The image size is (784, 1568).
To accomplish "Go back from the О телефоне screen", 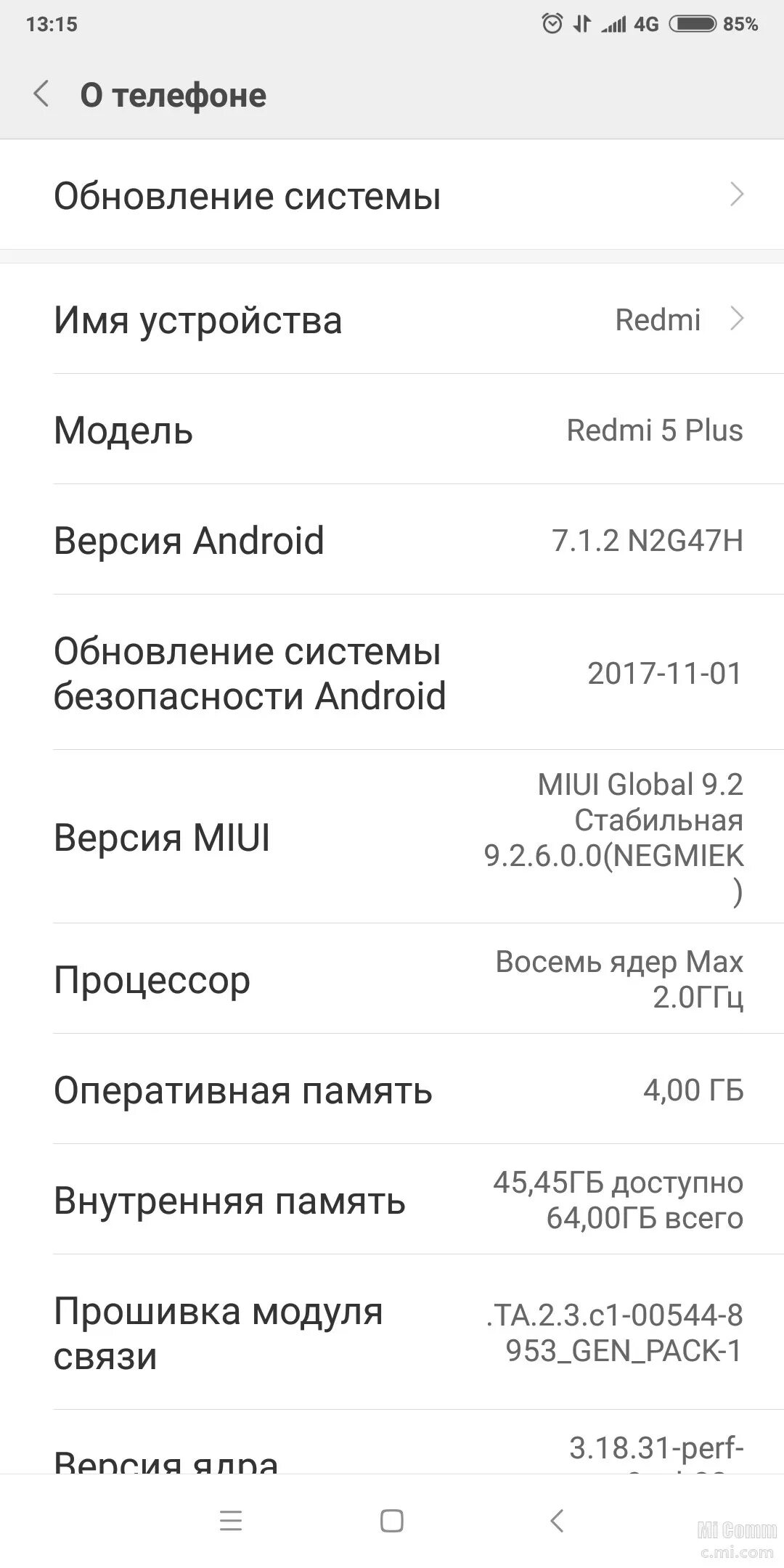I will coord(41,94).
